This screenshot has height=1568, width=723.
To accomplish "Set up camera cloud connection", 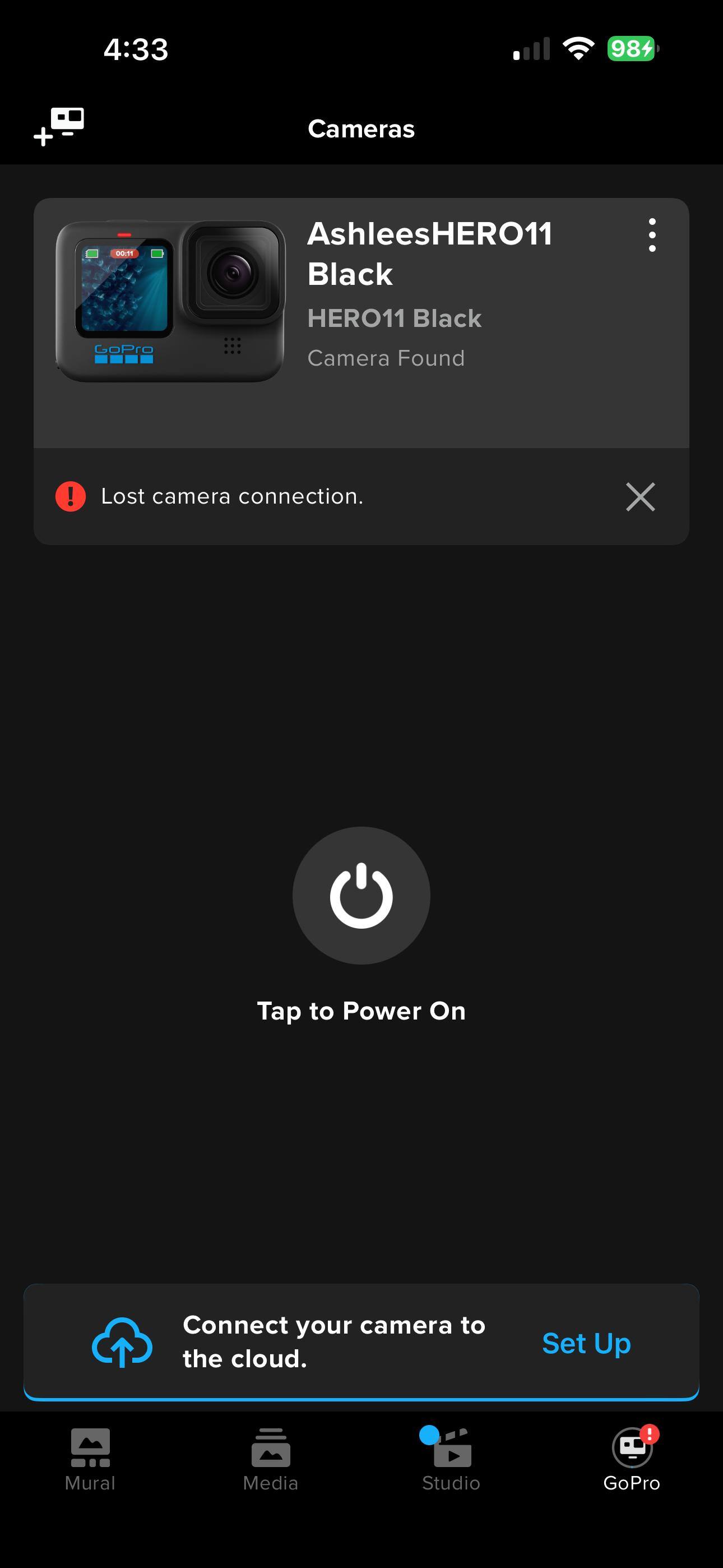I will pos(586,1343).
